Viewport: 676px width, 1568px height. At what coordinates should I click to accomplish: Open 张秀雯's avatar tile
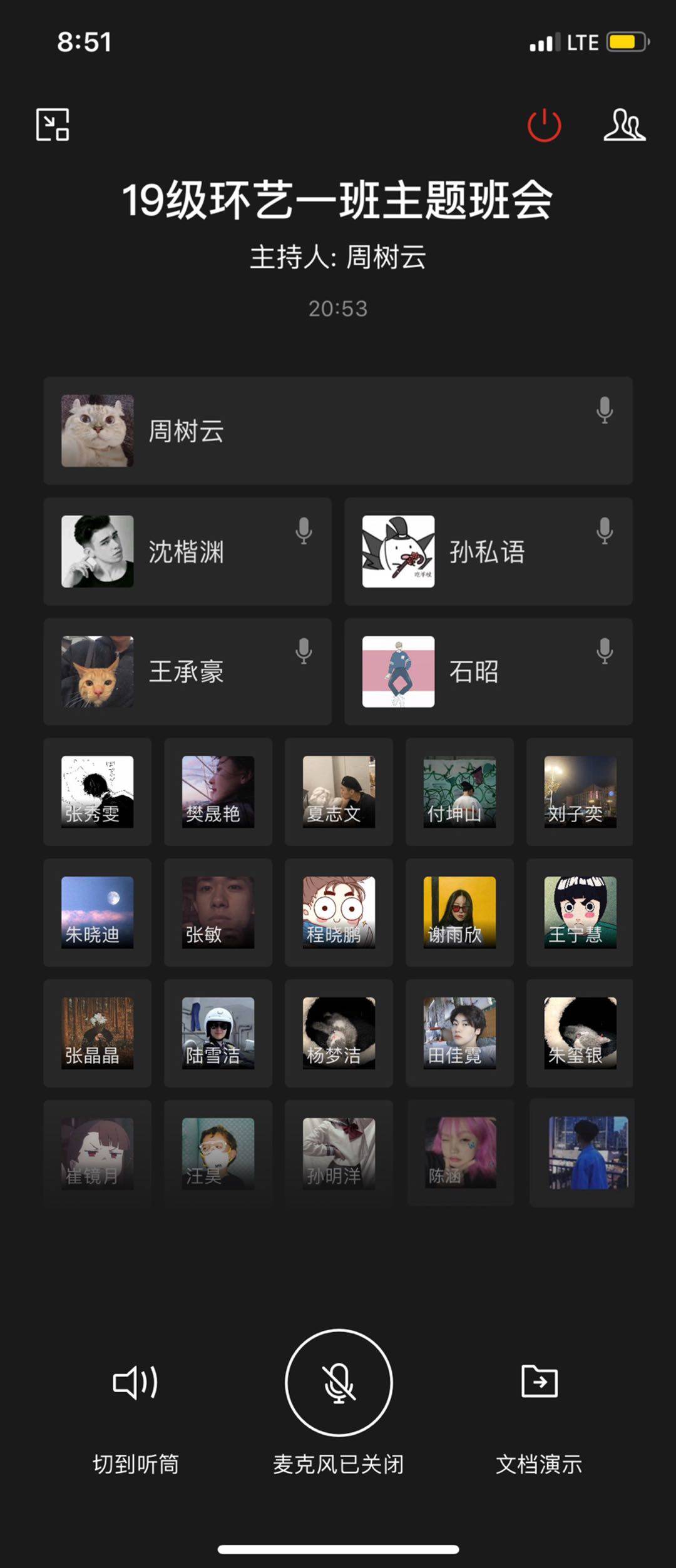(x=97, y=792)
